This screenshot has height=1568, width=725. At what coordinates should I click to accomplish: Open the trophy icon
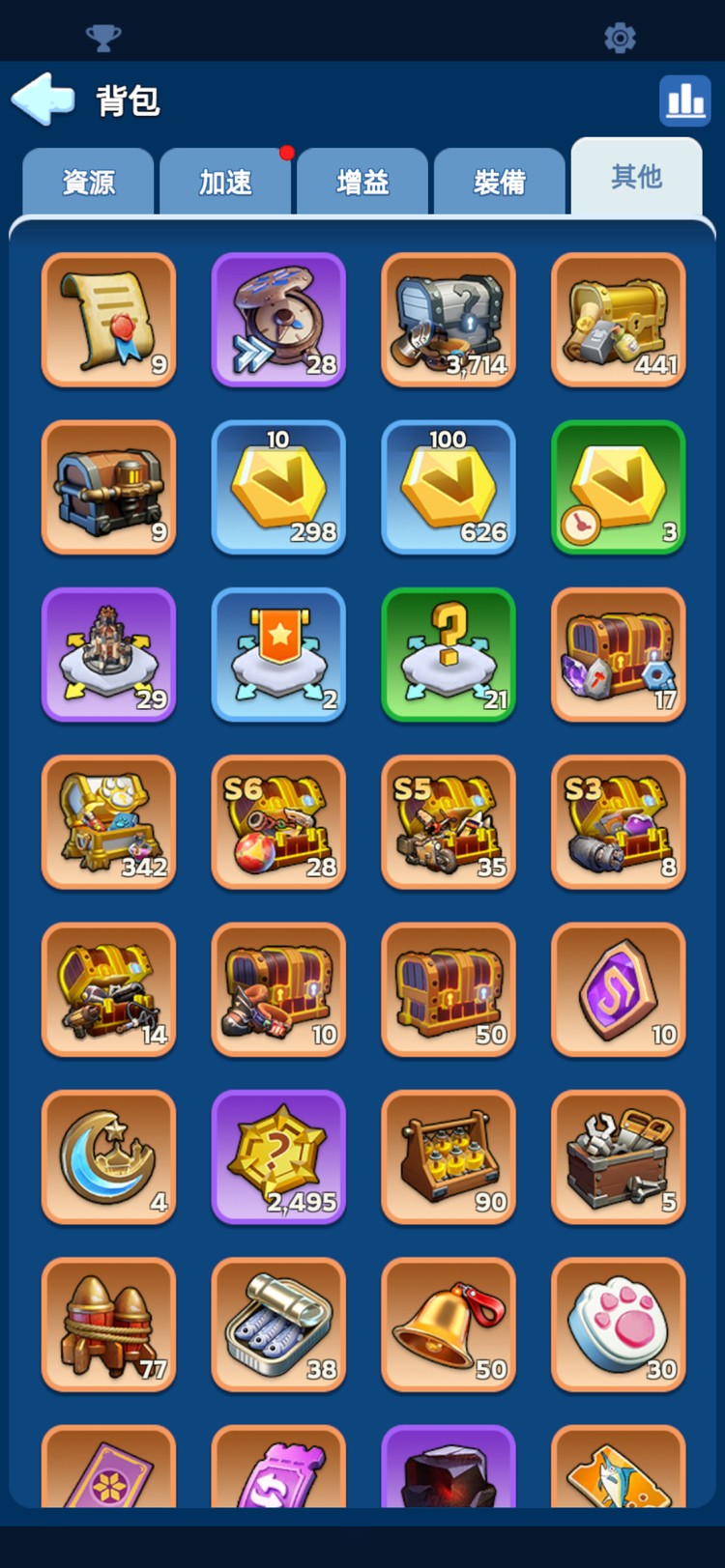click(x=103, y=38)
